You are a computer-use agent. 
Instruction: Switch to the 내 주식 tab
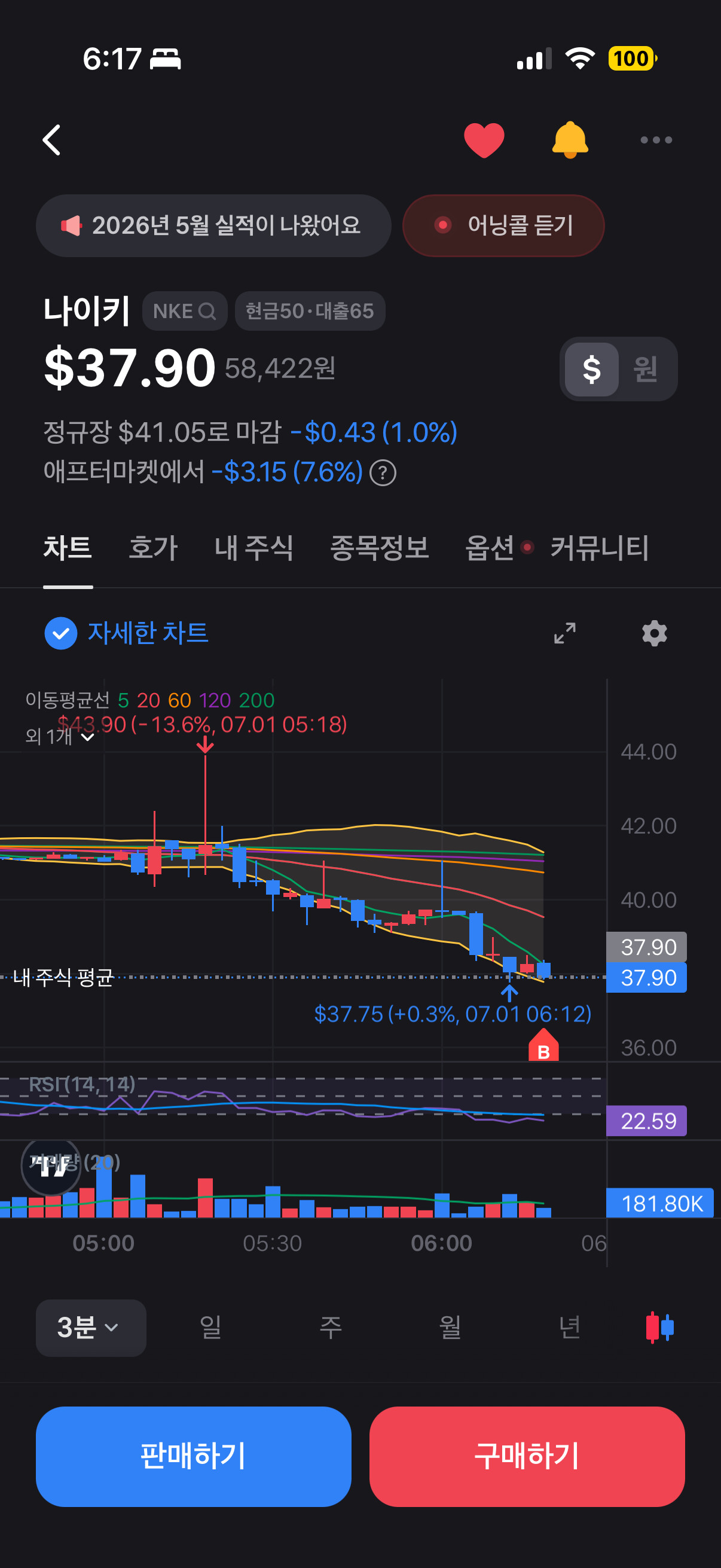(253, 547)
